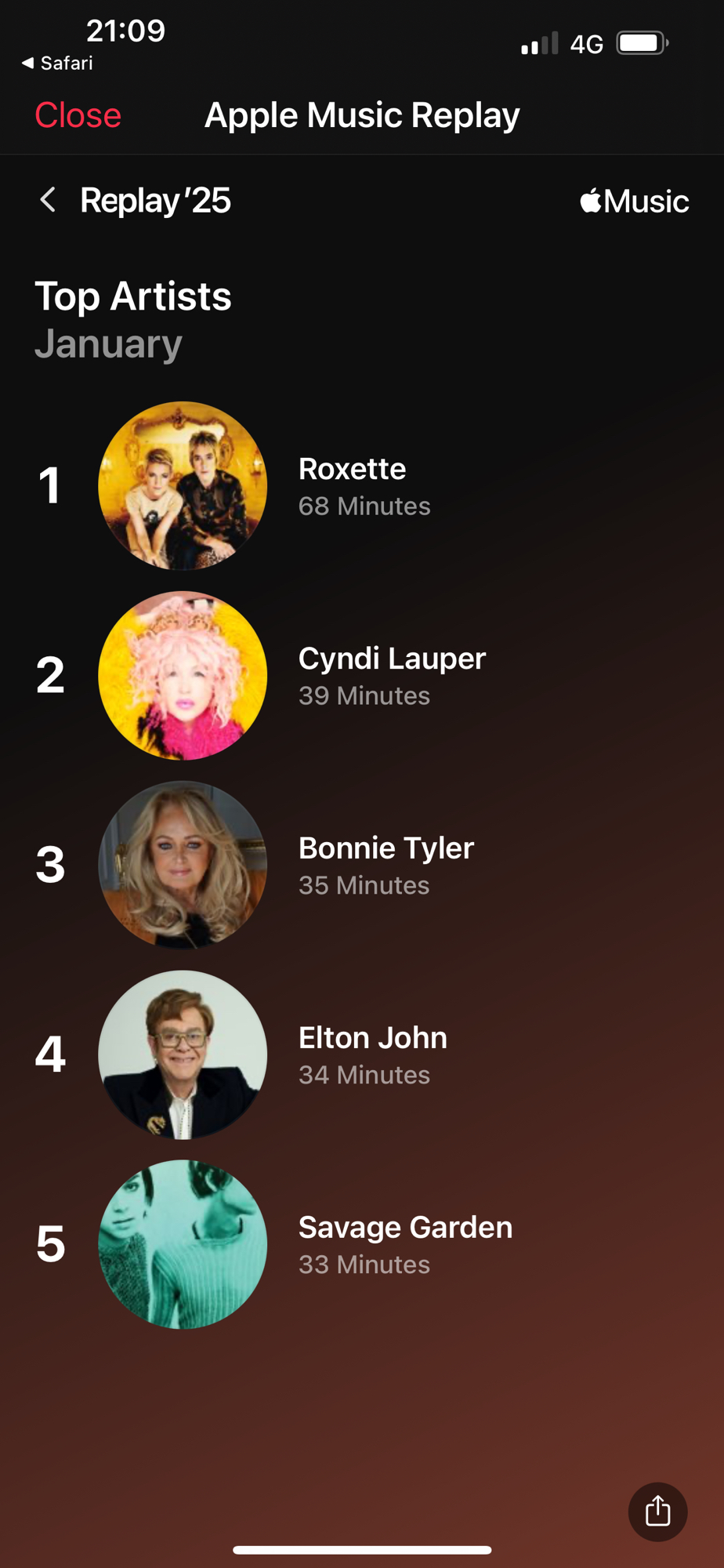Return to Safari from the status bar
This screenshot has width=724, height=1568.
[57, 63]
